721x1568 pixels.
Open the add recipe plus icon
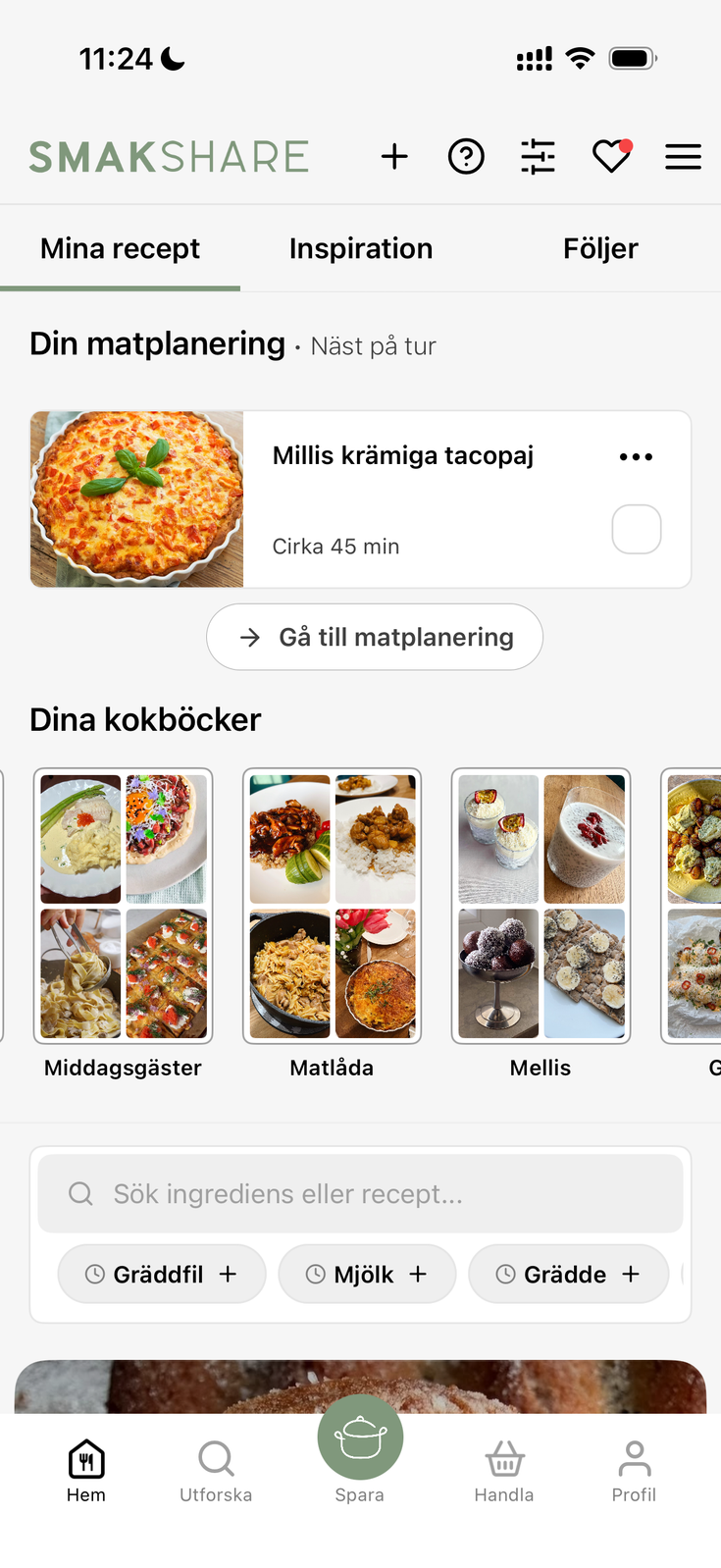(394, 156)
